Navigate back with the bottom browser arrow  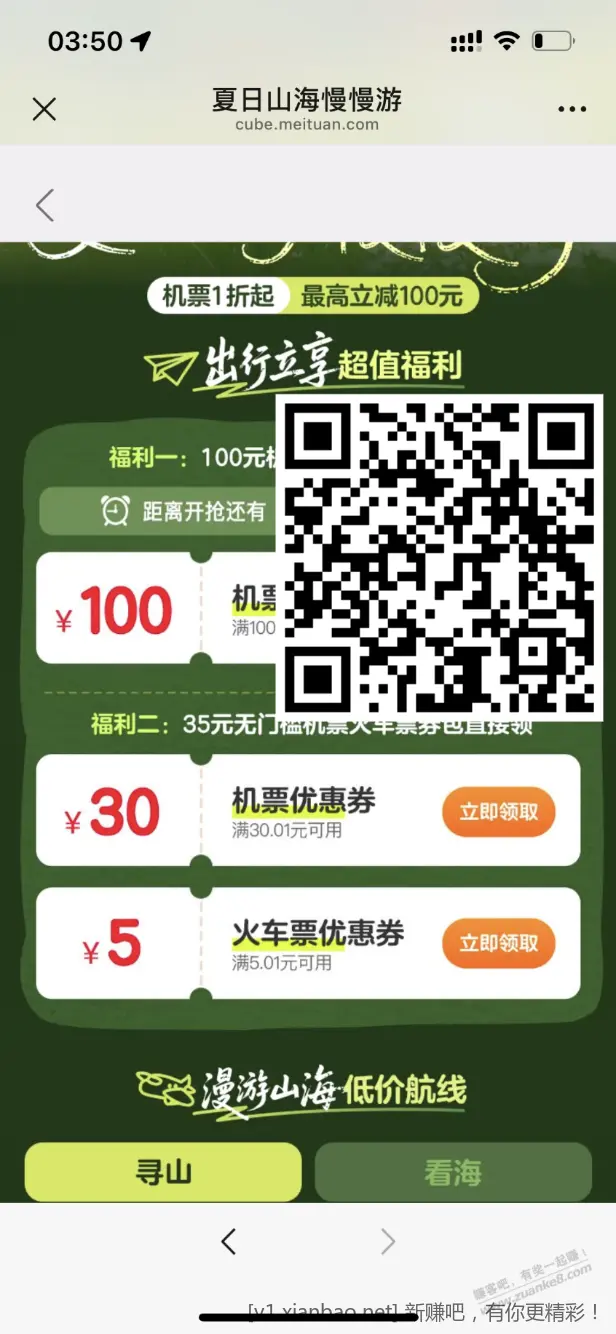(229, 1242)
